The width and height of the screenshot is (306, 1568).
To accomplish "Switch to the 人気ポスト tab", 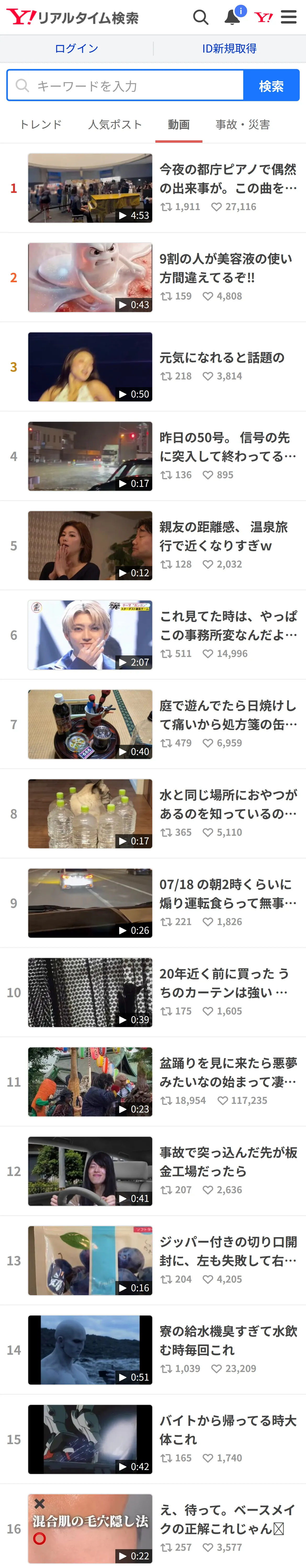I will click(x=115, y=125).
